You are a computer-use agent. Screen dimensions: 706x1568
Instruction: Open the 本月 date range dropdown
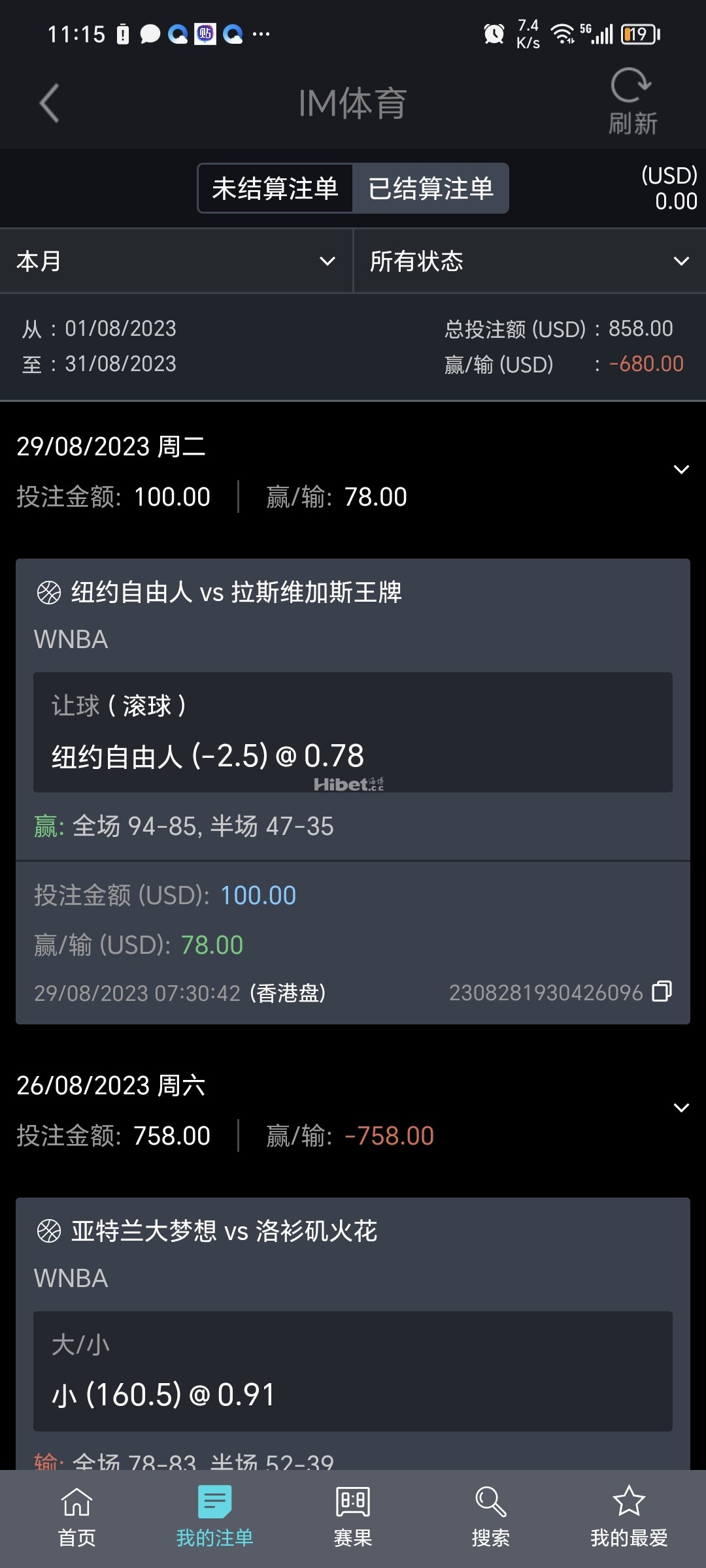[176, 261]
